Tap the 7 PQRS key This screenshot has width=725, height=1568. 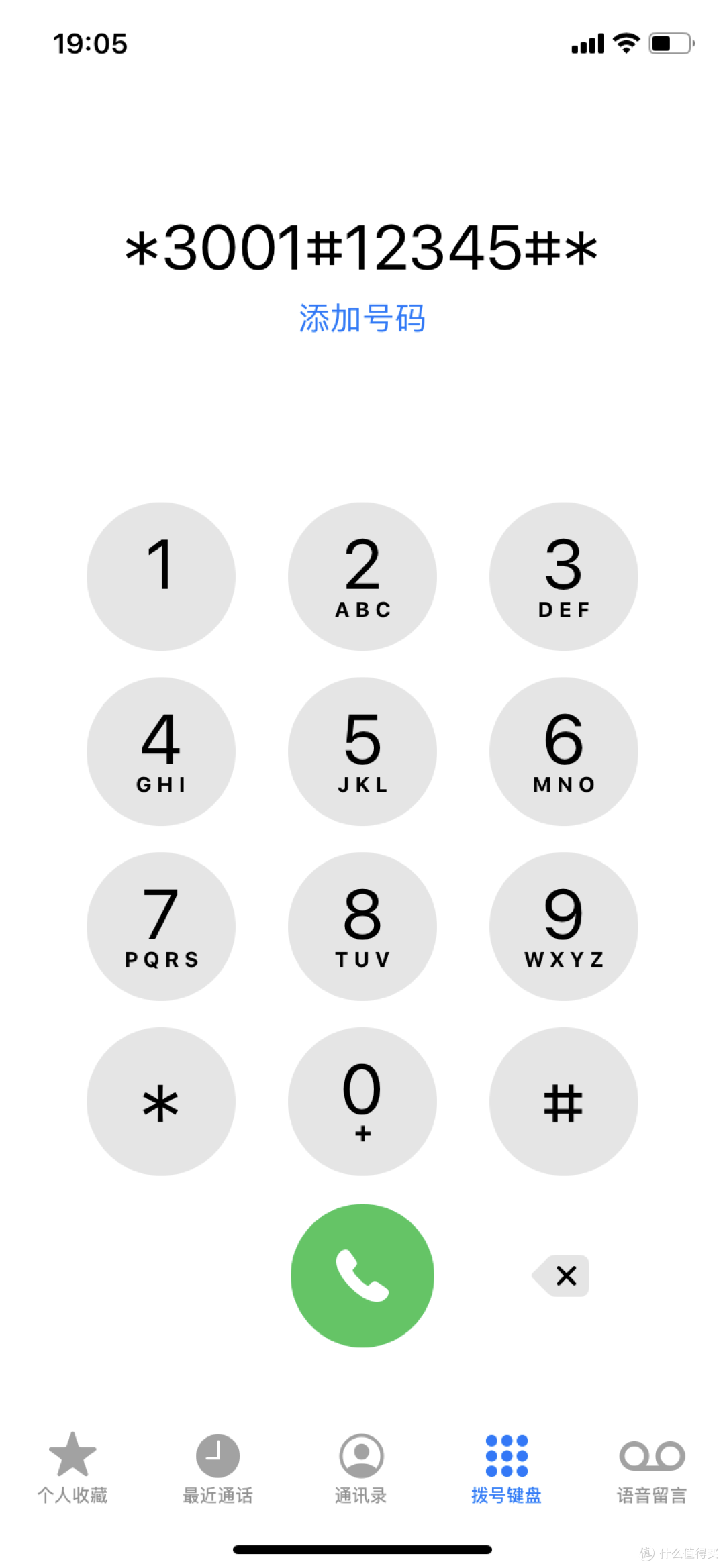tap(161, 927)
